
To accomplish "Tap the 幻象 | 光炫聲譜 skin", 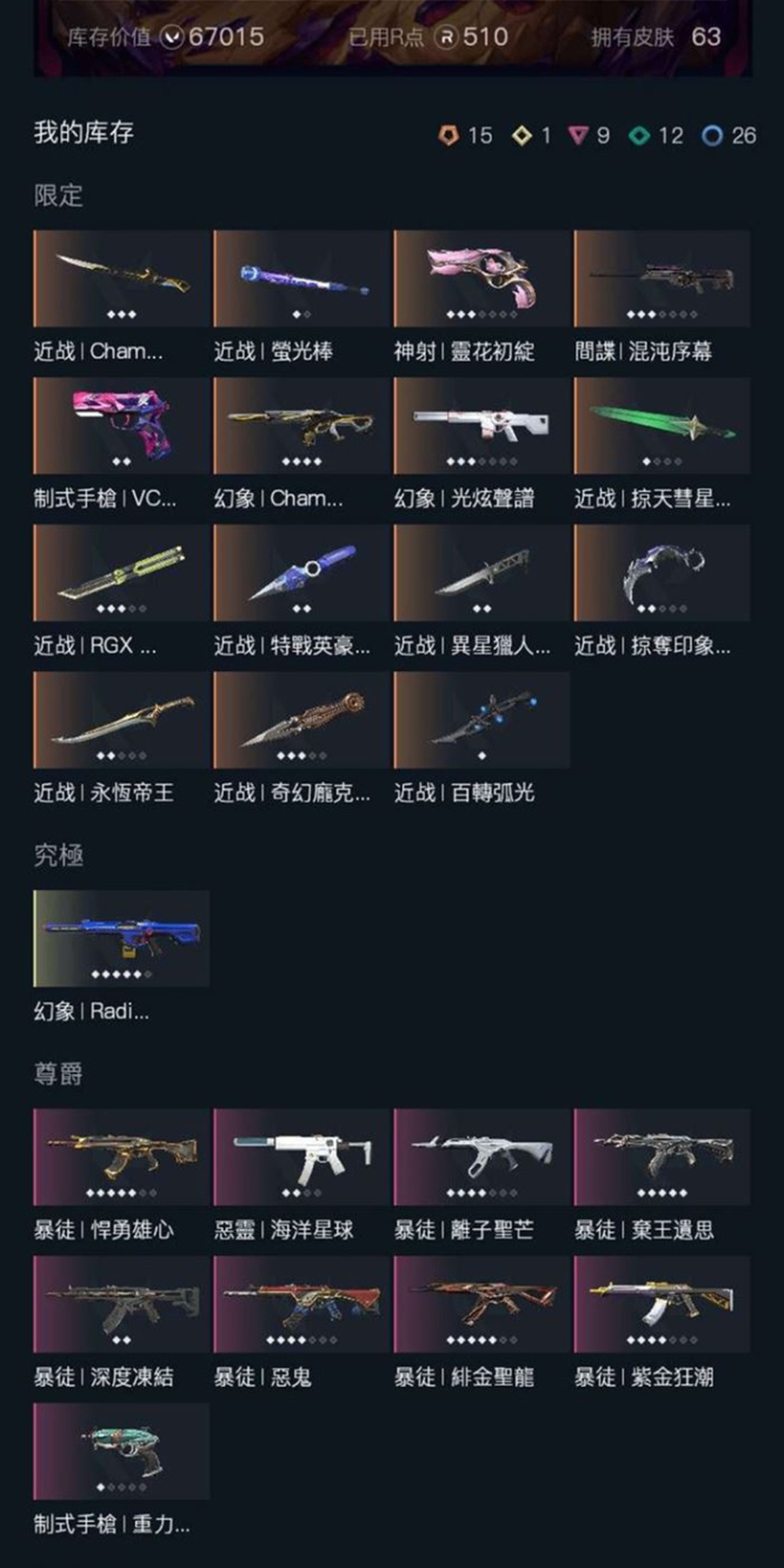I will click(x=482, y=426).
